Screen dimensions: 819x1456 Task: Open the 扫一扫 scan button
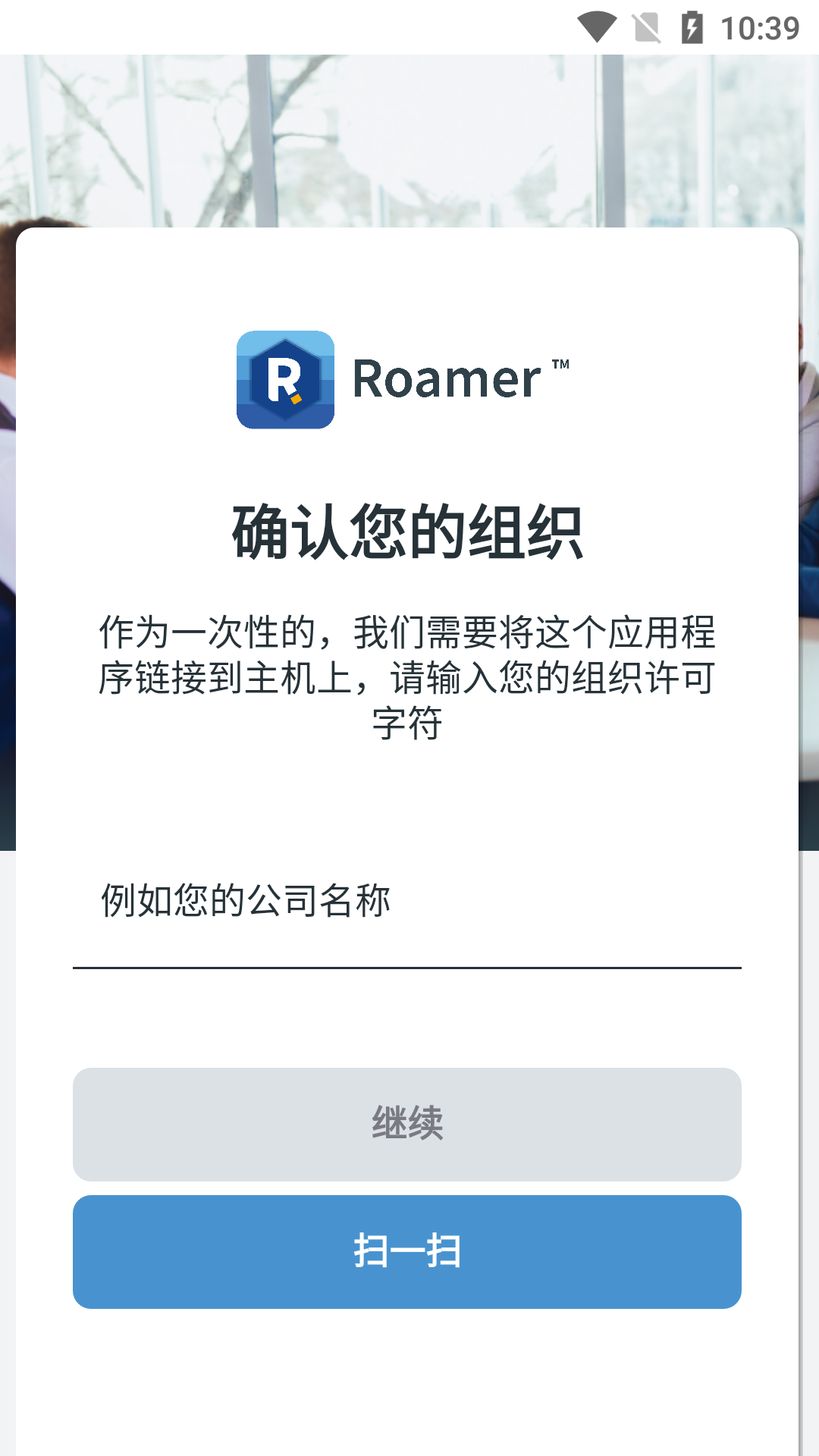406,1251
